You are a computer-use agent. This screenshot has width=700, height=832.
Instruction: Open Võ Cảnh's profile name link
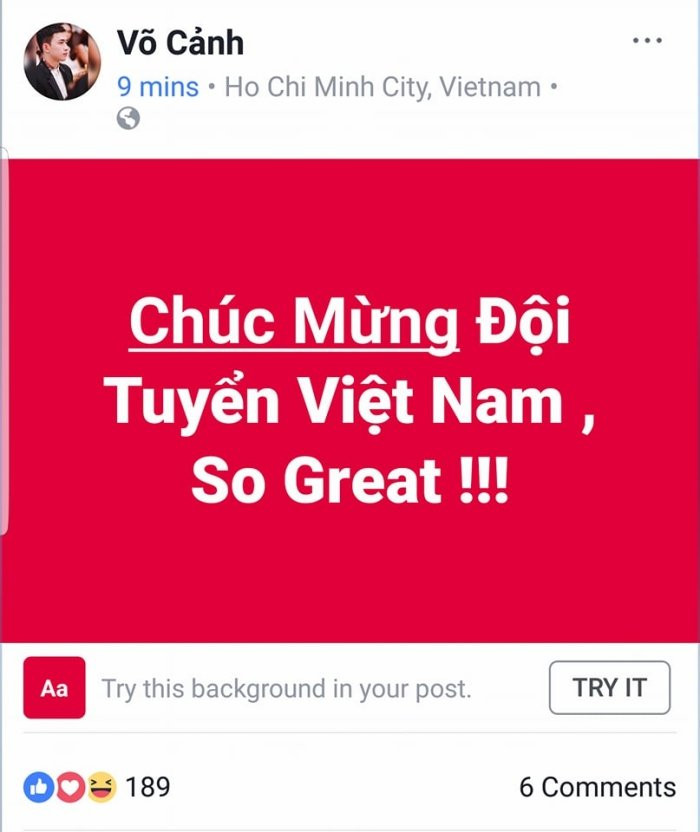coord(180,42)
